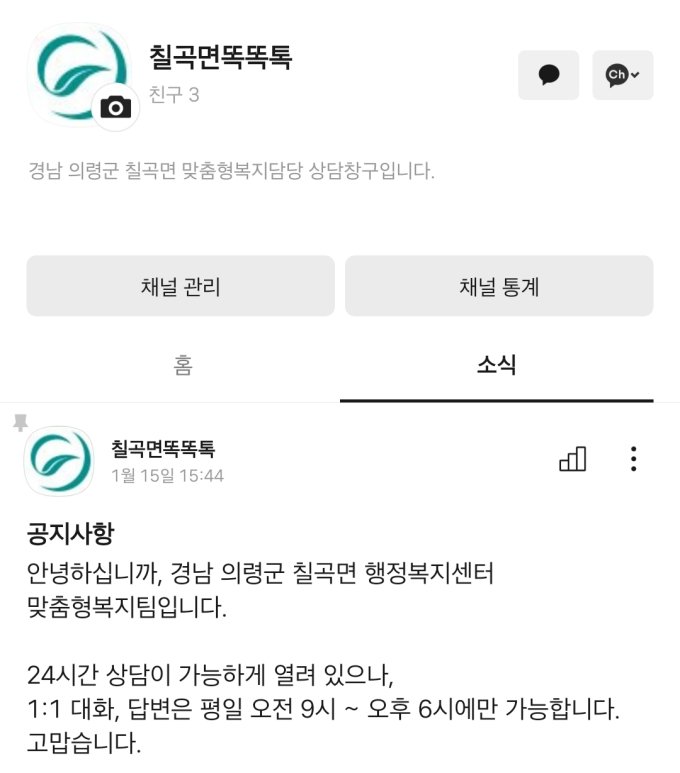Viewport: 680px width, 773px height.
Task: Switch to the 홈 tab
Action: click(183, 366)
